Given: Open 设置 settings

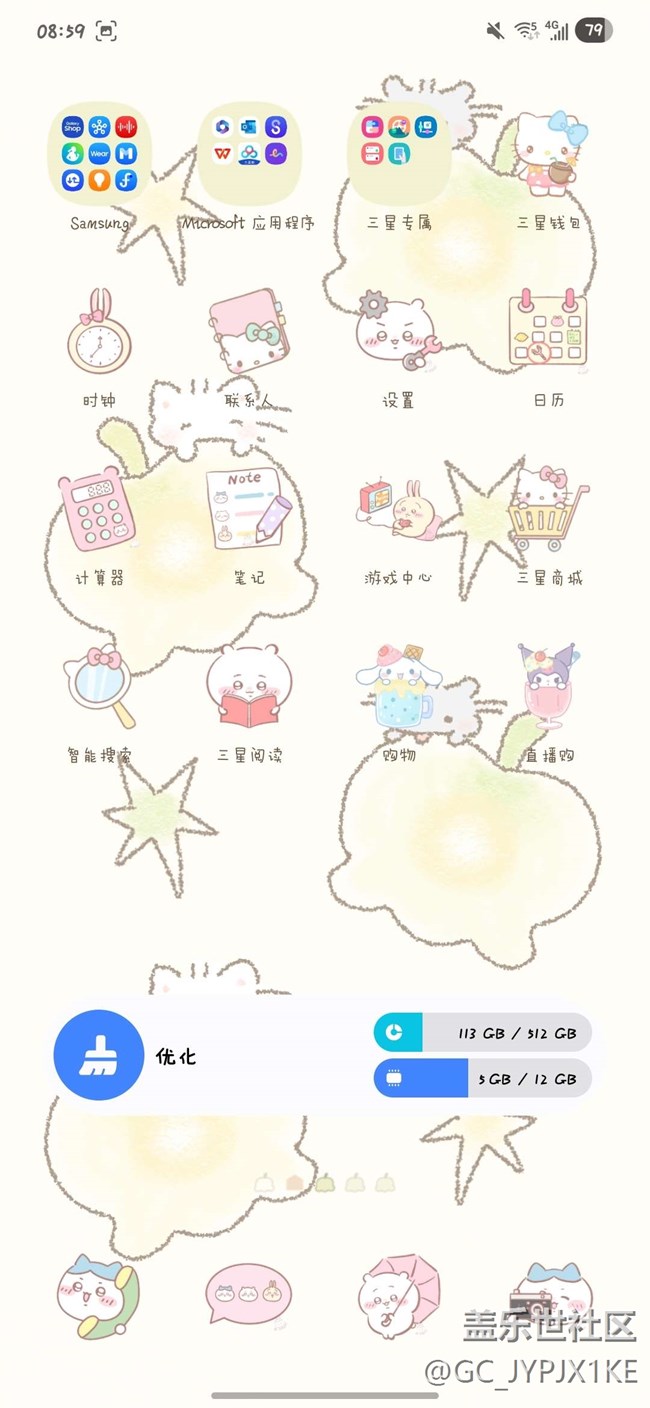Looking at the screenshot, I should [x=399, y=331].
